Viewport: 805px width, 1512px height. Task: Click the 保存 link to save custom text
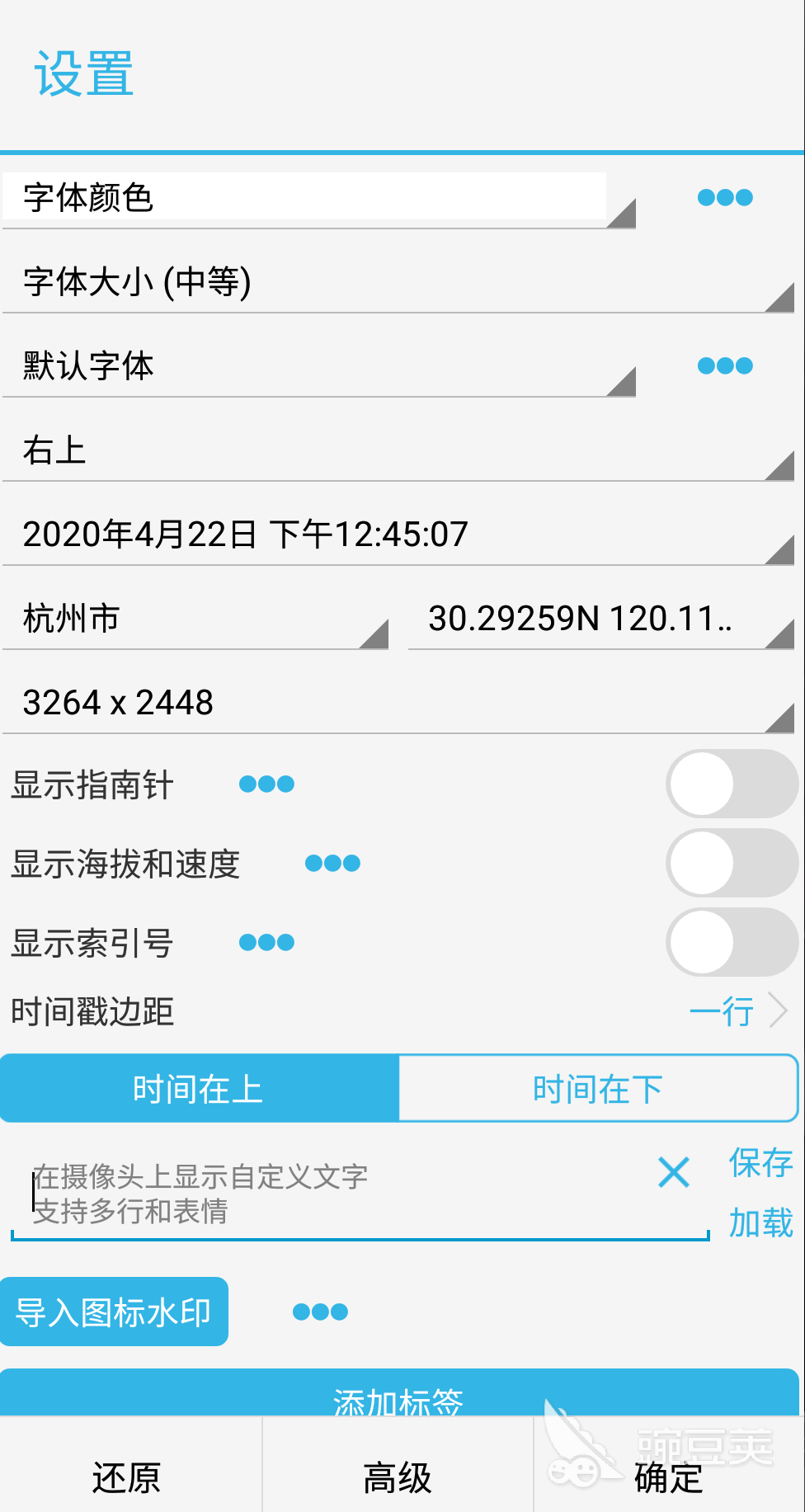[x=759, y=1164]
